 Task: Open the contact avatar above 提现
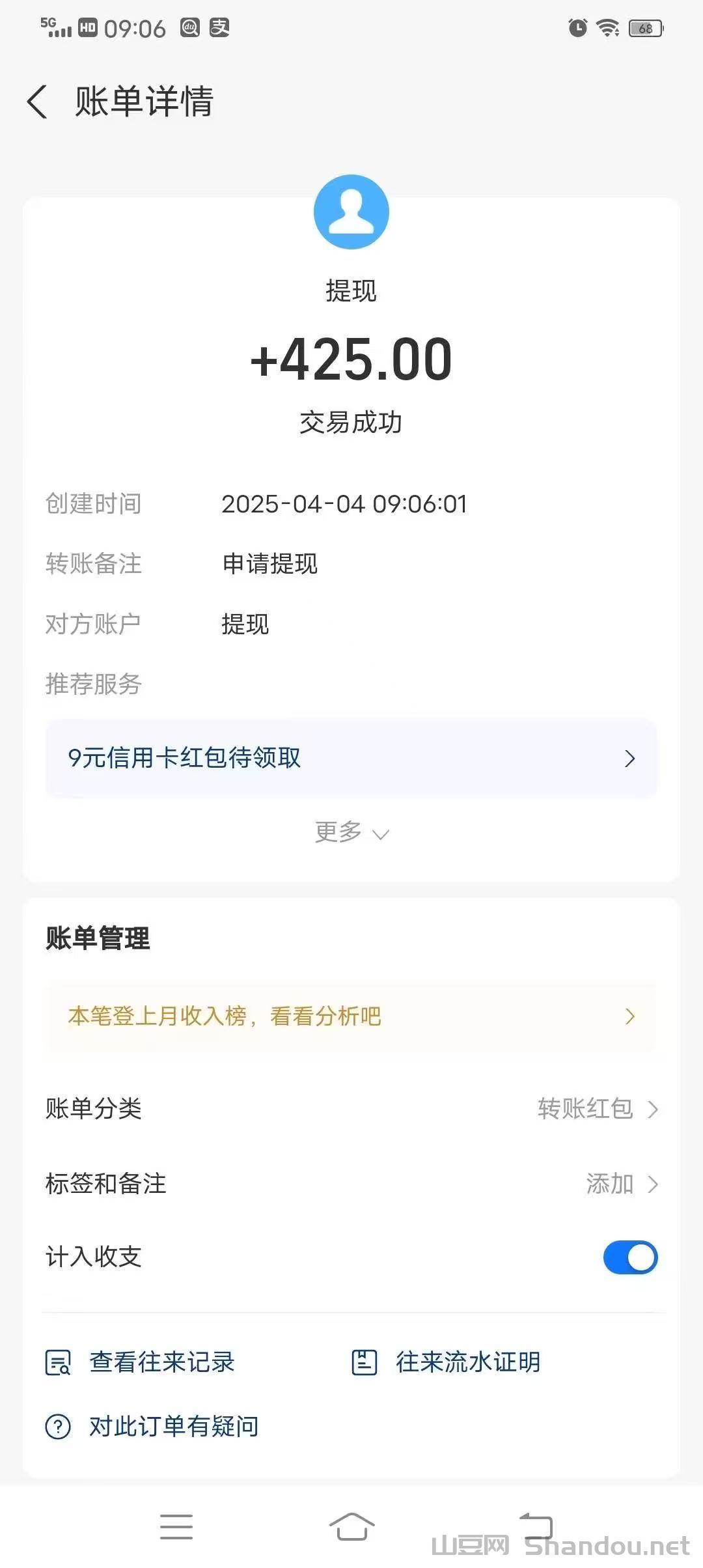coord(351,211)
